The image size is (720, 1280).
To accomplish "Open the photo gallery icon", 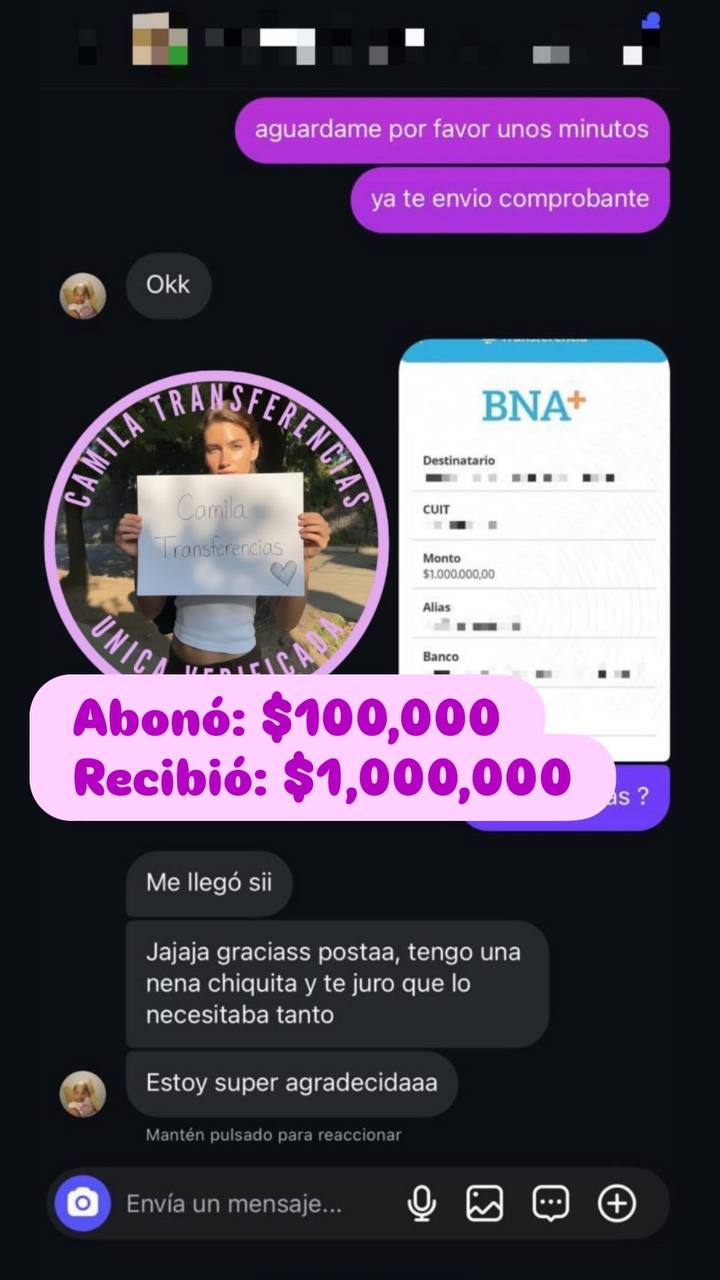I will 486,1203.
